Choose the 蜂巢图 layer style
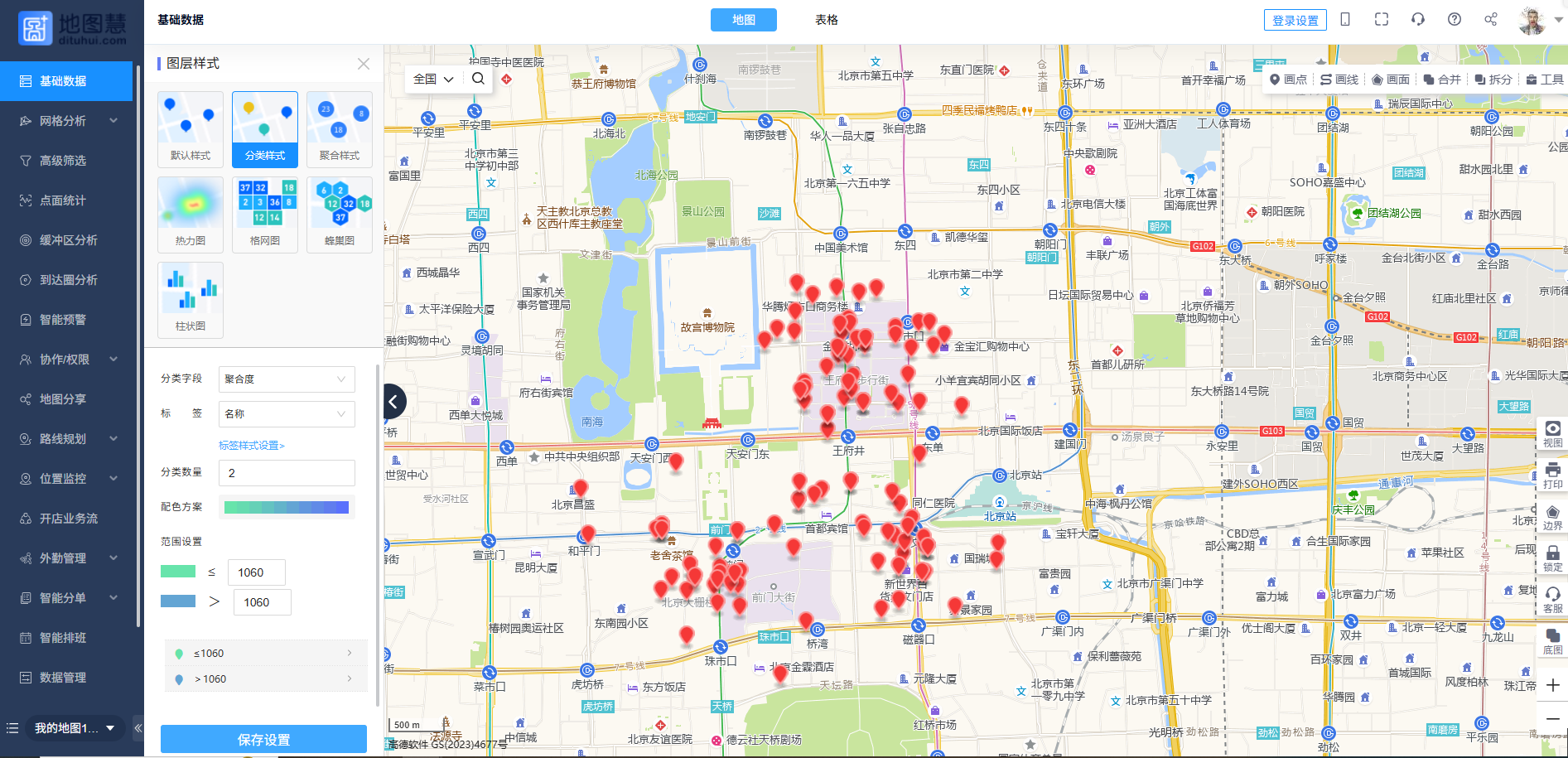The width and height of the screenshot is (1568, 758). point(340,214)
